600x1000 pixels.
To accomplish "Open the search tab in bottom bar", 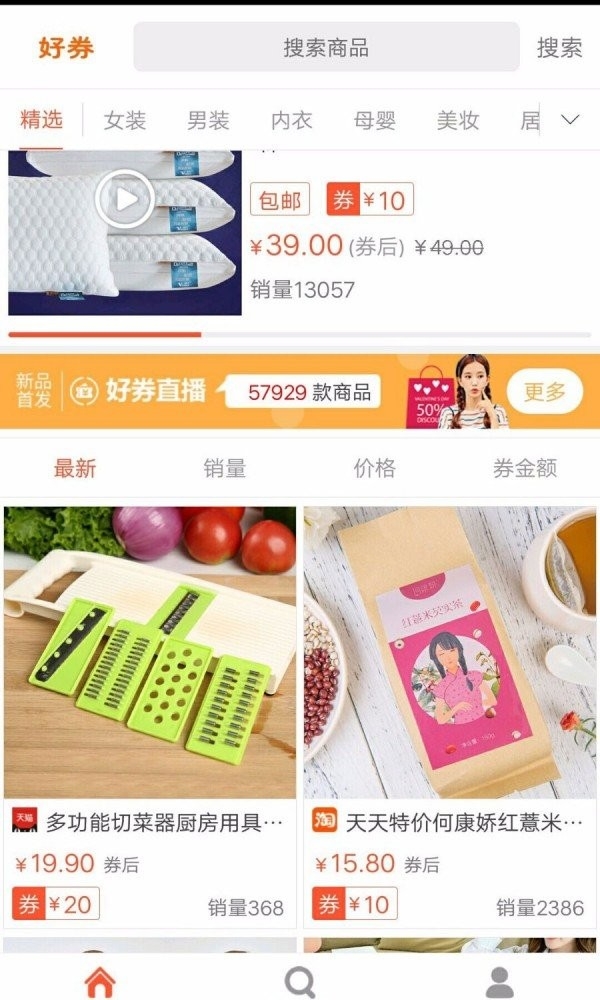I will coord(300,981).
